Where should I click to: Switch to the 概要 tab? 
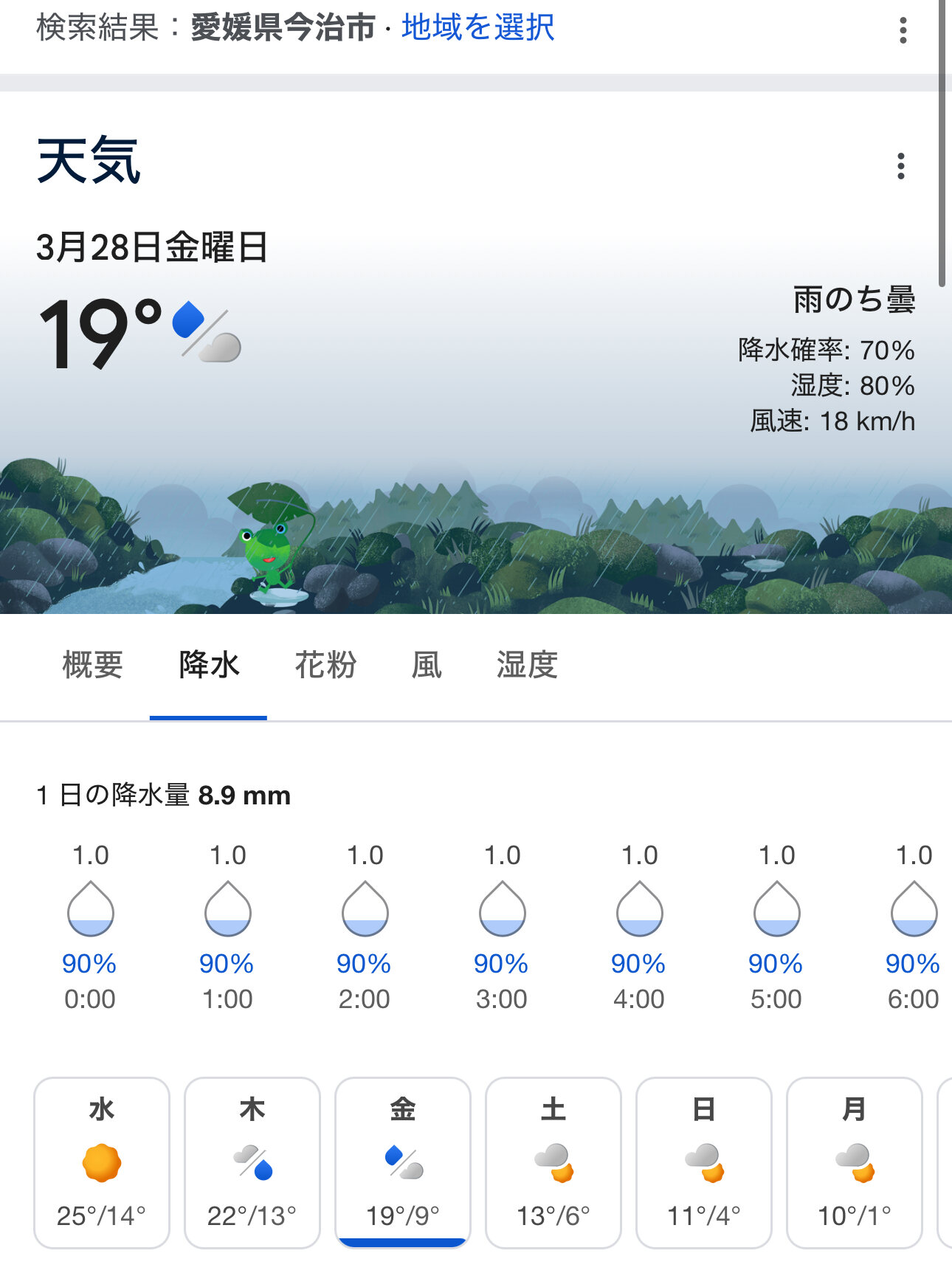pyautogui.click(x=92, y=665)
